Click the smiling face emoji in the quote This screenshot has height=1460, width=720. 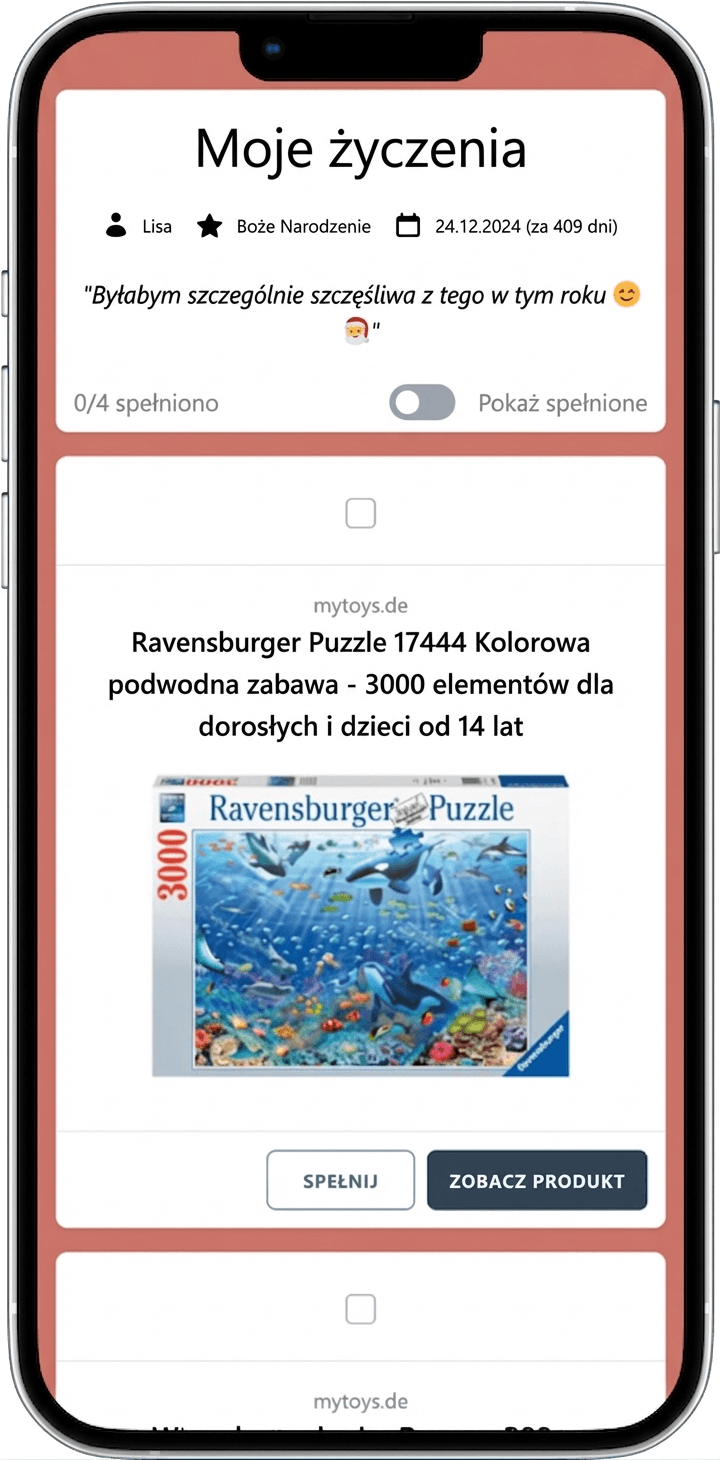click(x=625, y=293)
